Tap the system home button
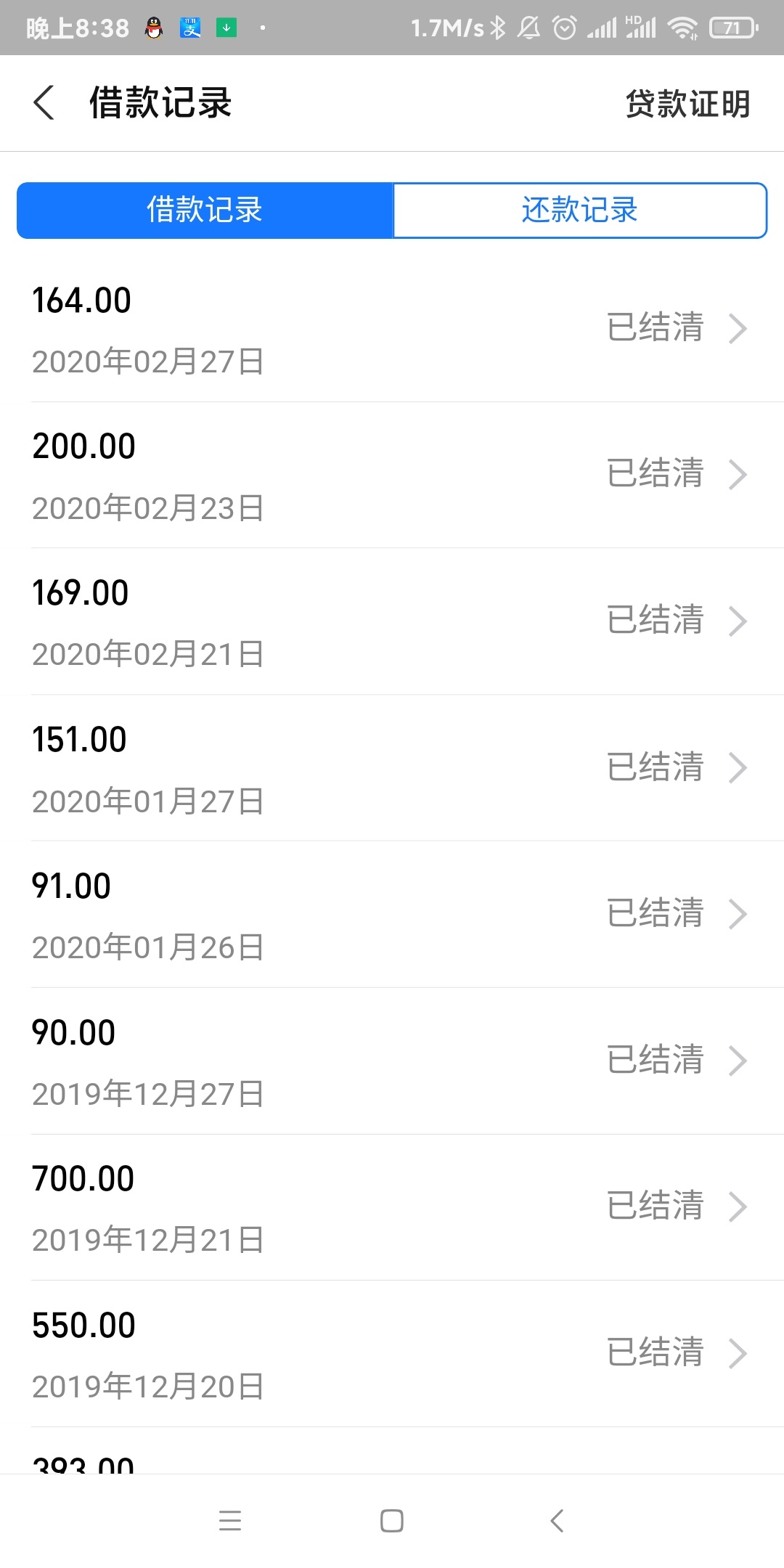 point(392,1521)
